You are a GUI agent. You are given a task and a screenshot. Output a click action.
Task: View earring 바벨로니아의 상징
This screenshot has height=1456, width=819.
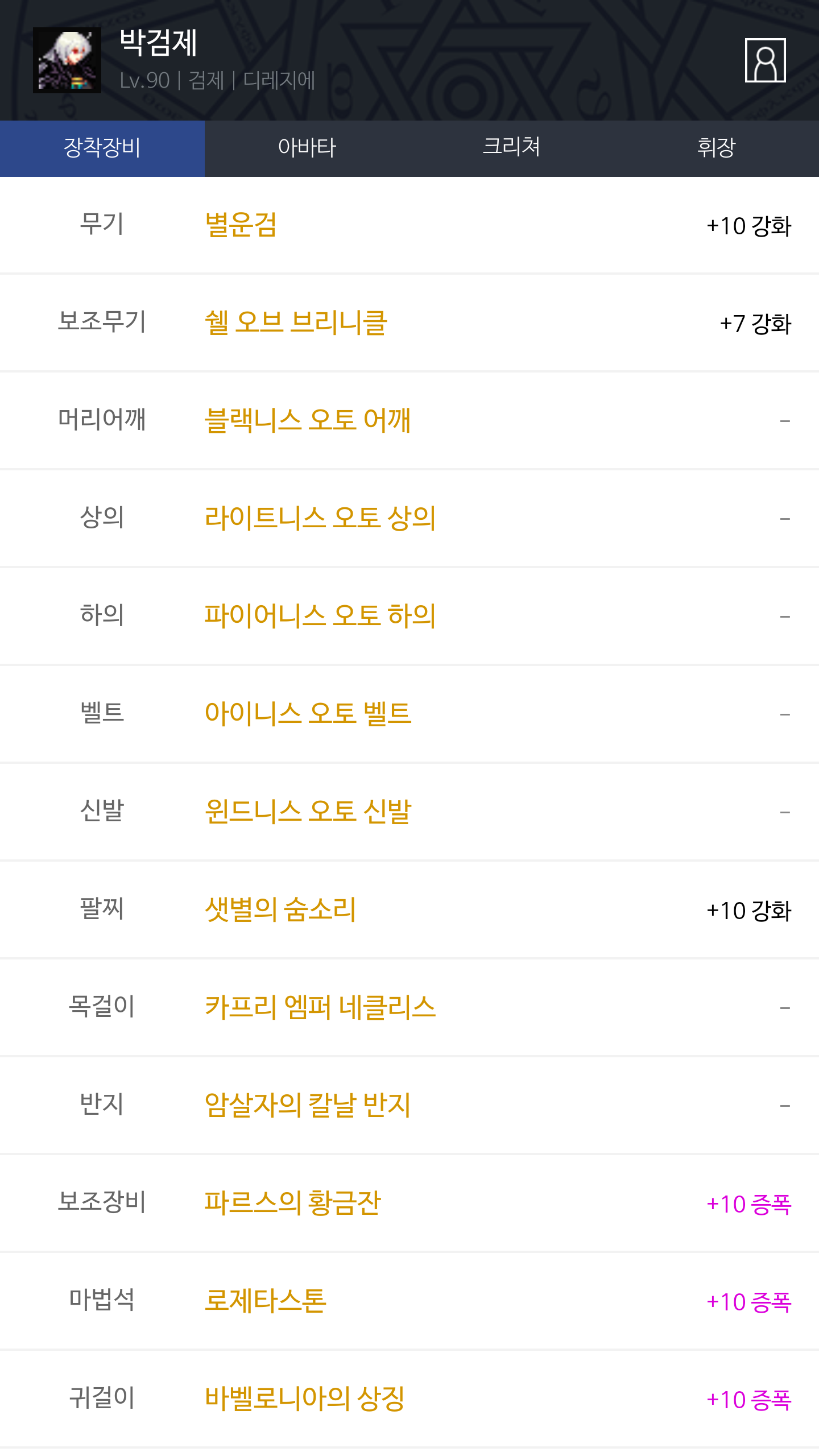(305, 1399)
